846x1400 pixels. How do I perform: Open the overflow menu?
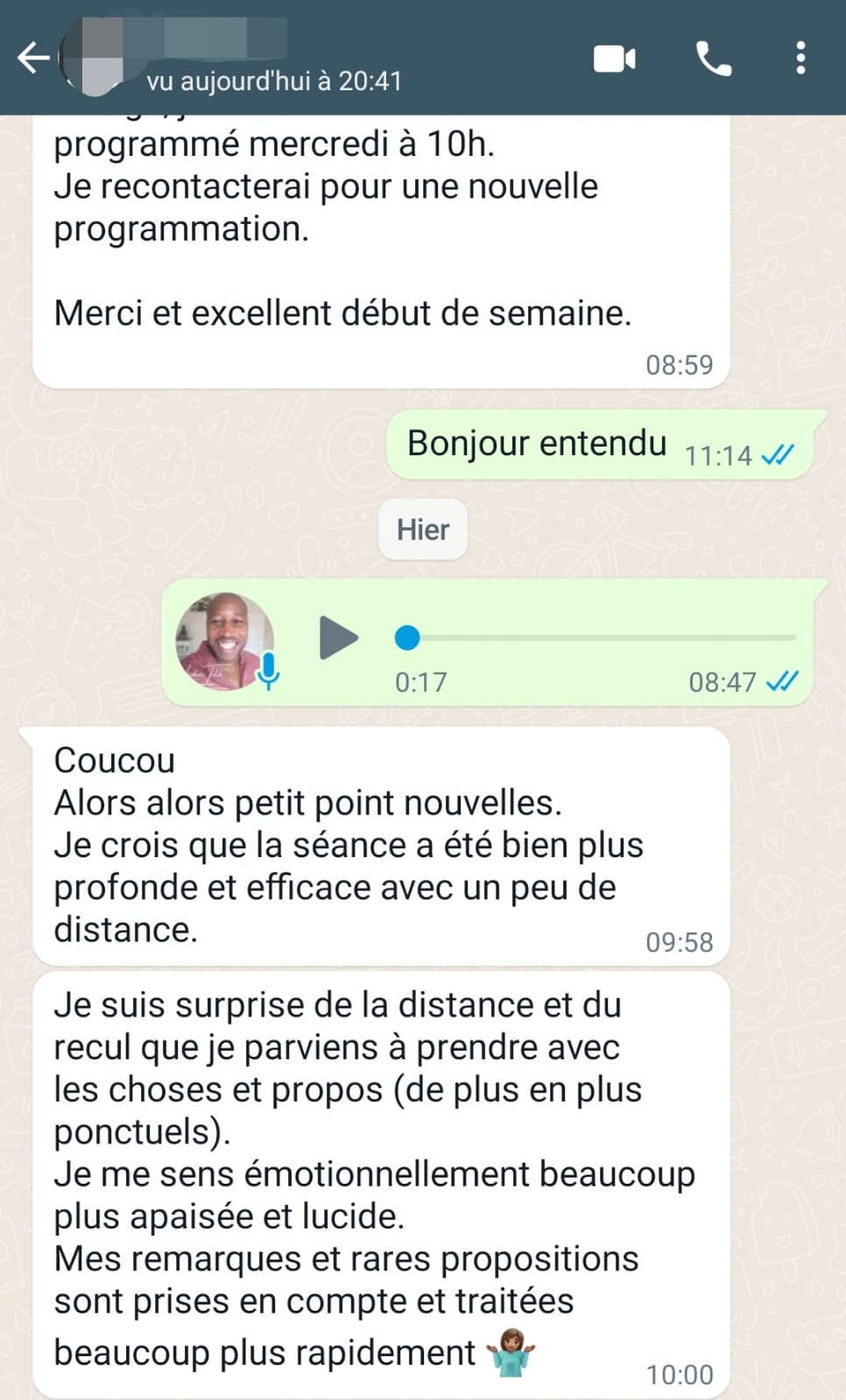click(800, 59)
